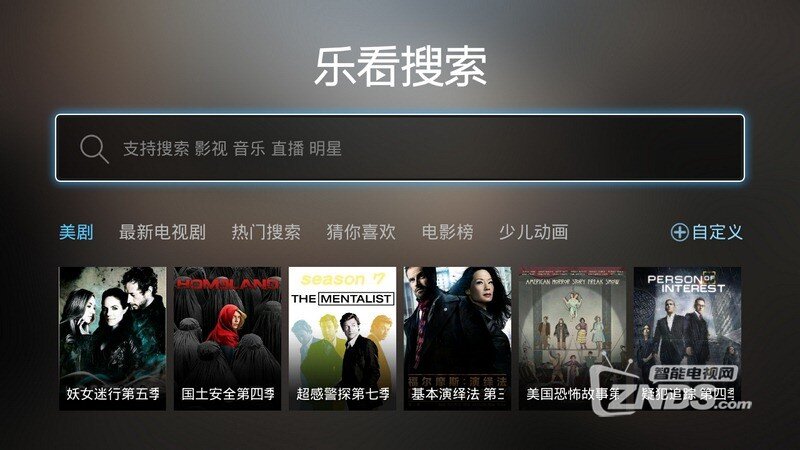
Task: Open the 妖女迷行第五季 show card
Action: [113, 337]
